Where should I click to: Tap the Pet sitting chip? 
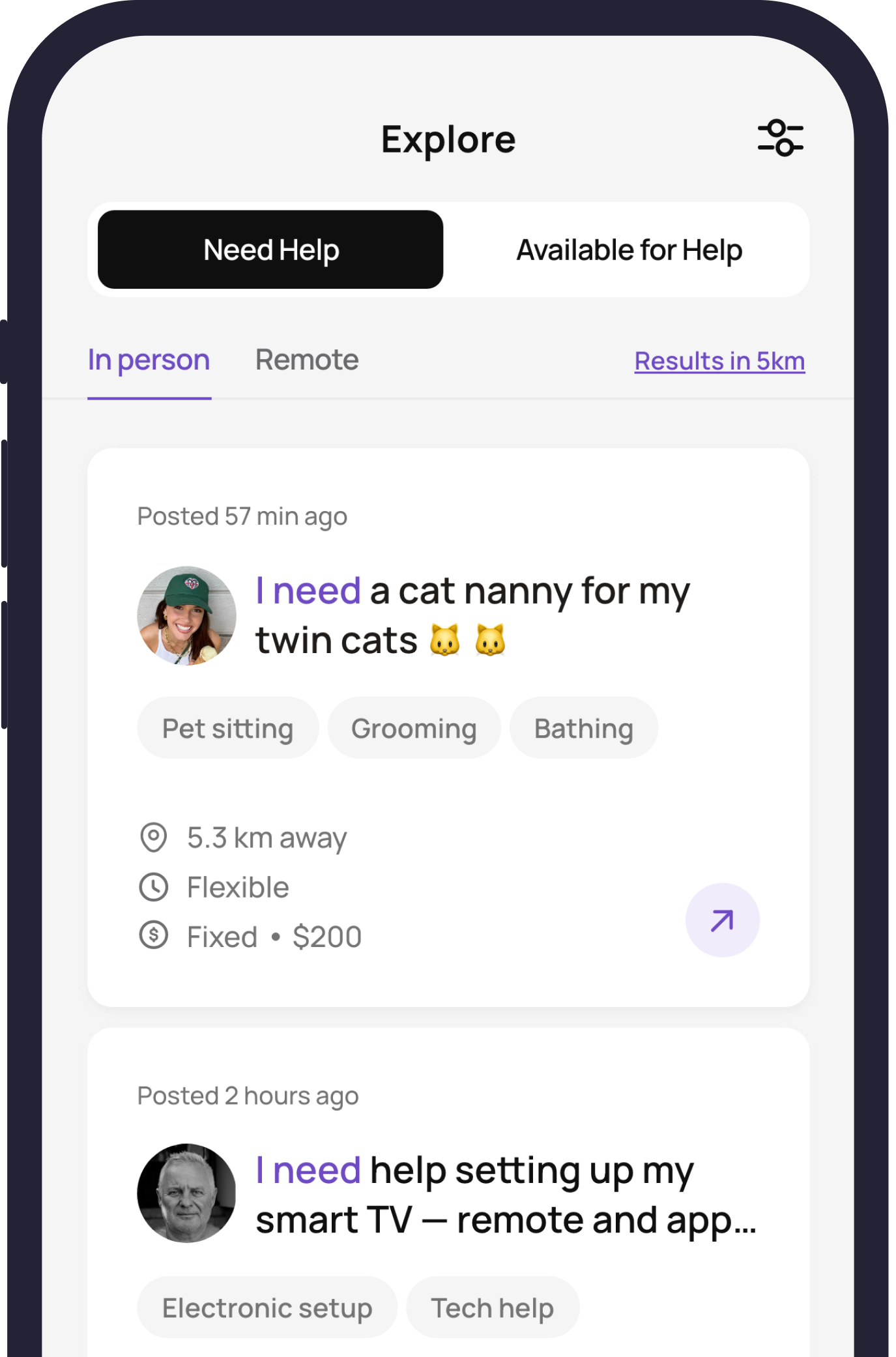coord(227,728)
